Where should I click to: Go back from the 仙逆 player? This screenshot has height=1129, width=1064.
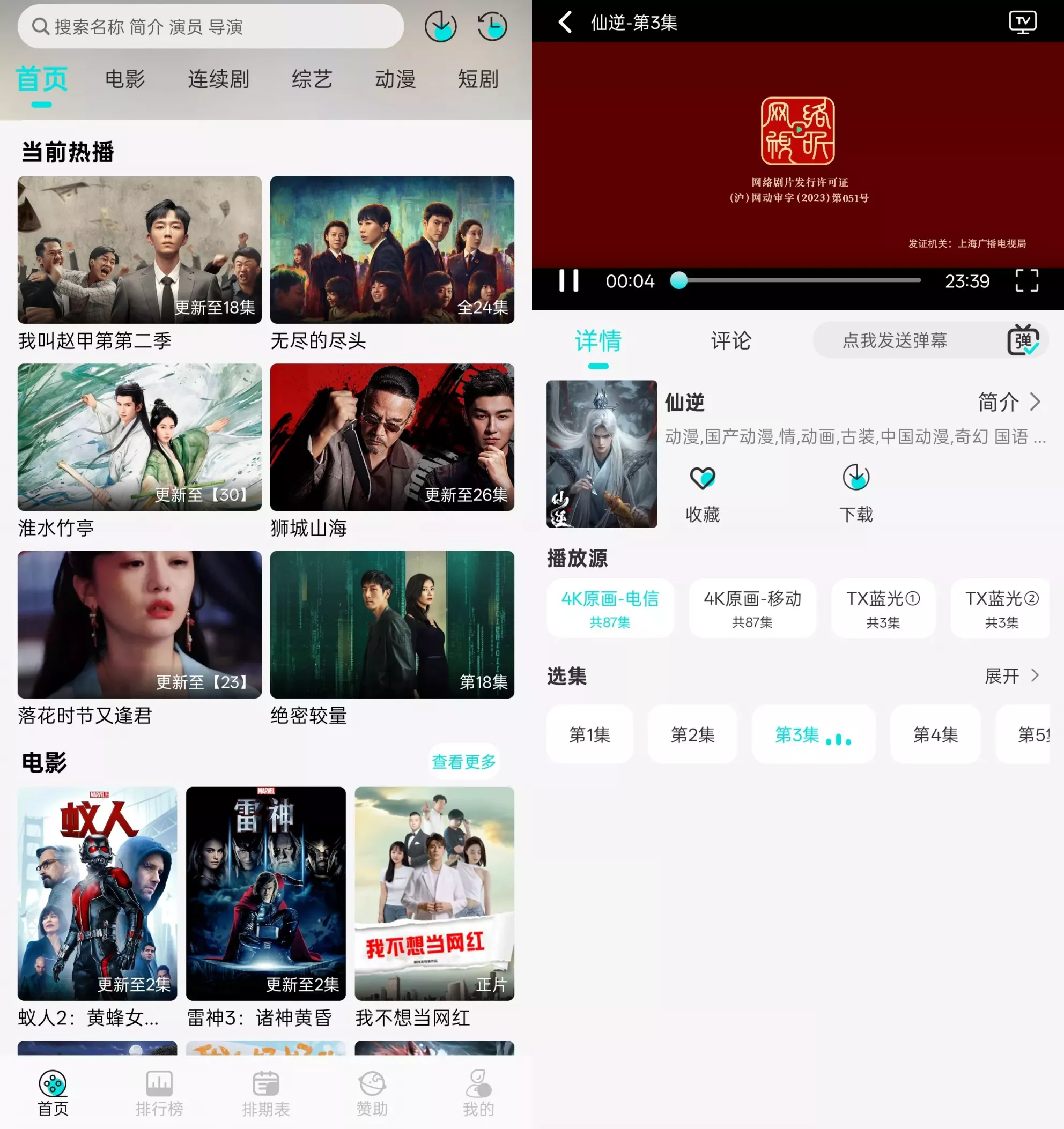[565, 23]
